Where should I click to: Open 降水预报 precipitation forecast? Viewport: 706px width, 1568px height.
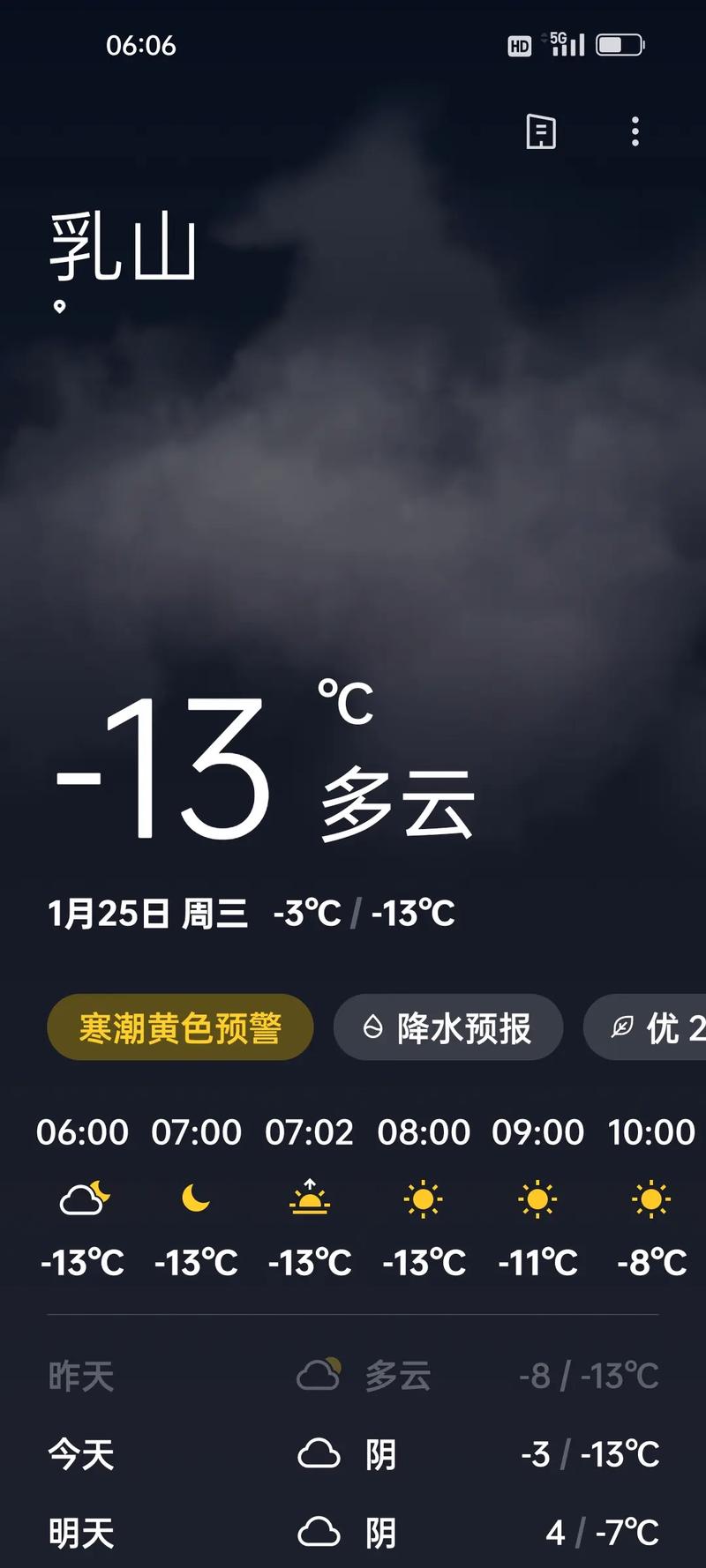[448, 1027]
